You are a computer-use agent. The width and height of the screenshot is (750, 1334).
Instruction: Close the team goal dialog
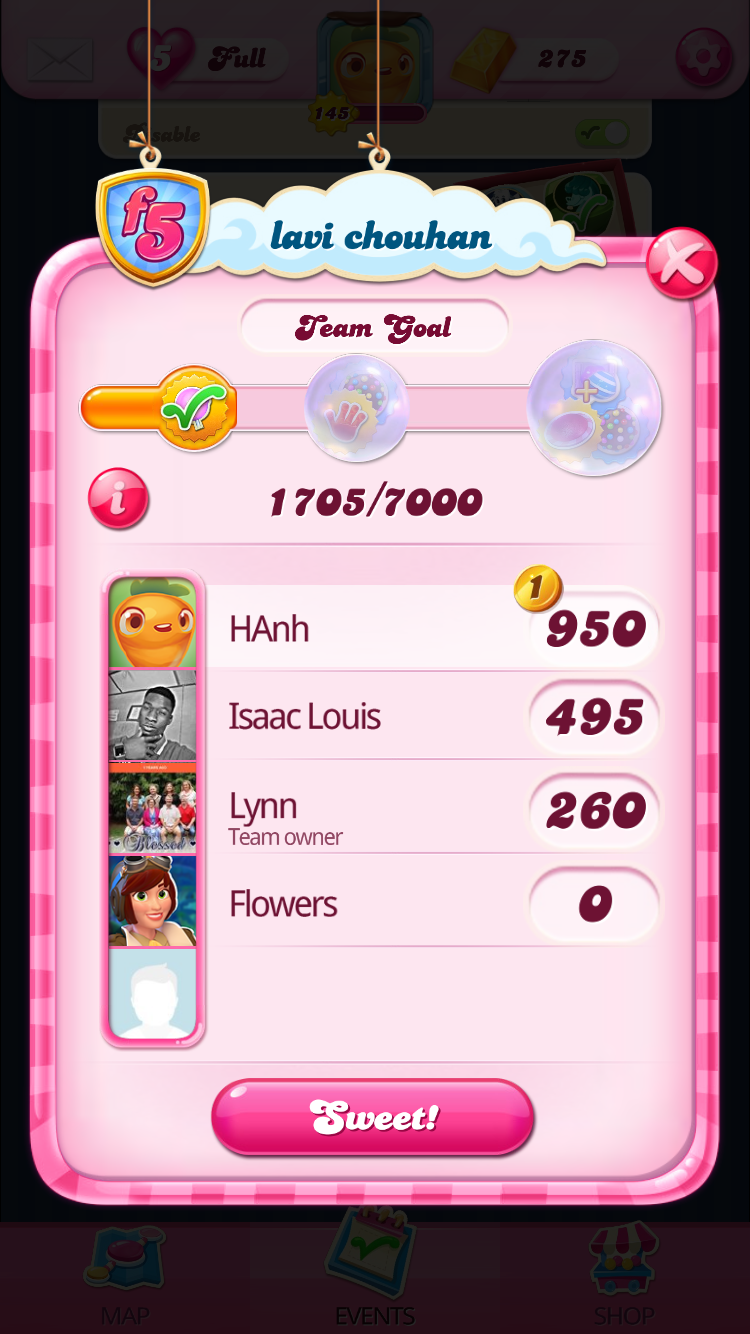[681, 264]
